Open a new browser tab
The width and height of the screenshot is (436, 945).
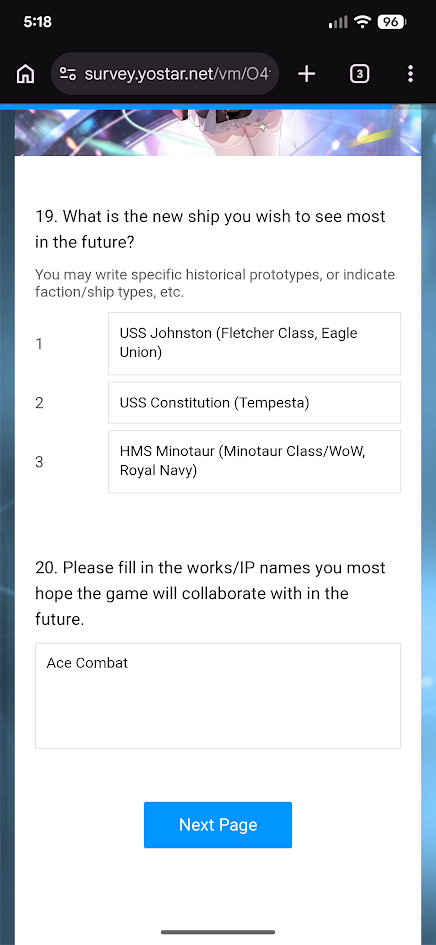(306, 74)
